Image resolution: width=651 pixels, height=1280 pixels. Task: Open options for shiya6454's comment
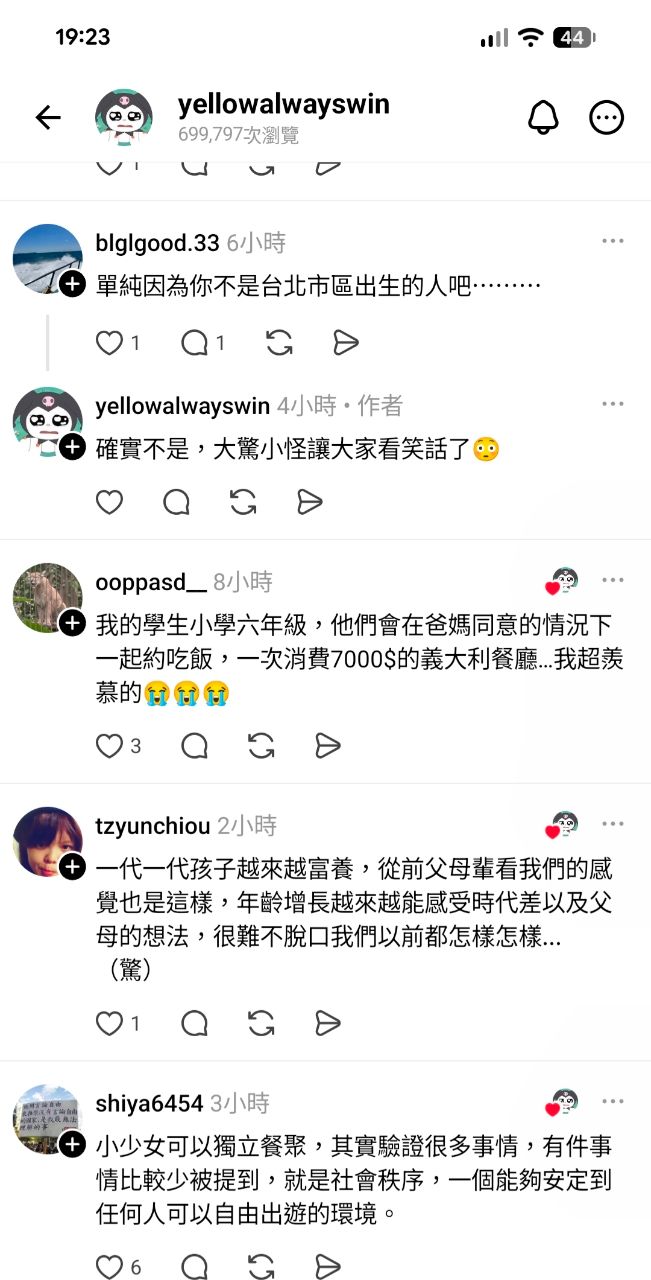pyautogui.click(x=613, y=1102)
